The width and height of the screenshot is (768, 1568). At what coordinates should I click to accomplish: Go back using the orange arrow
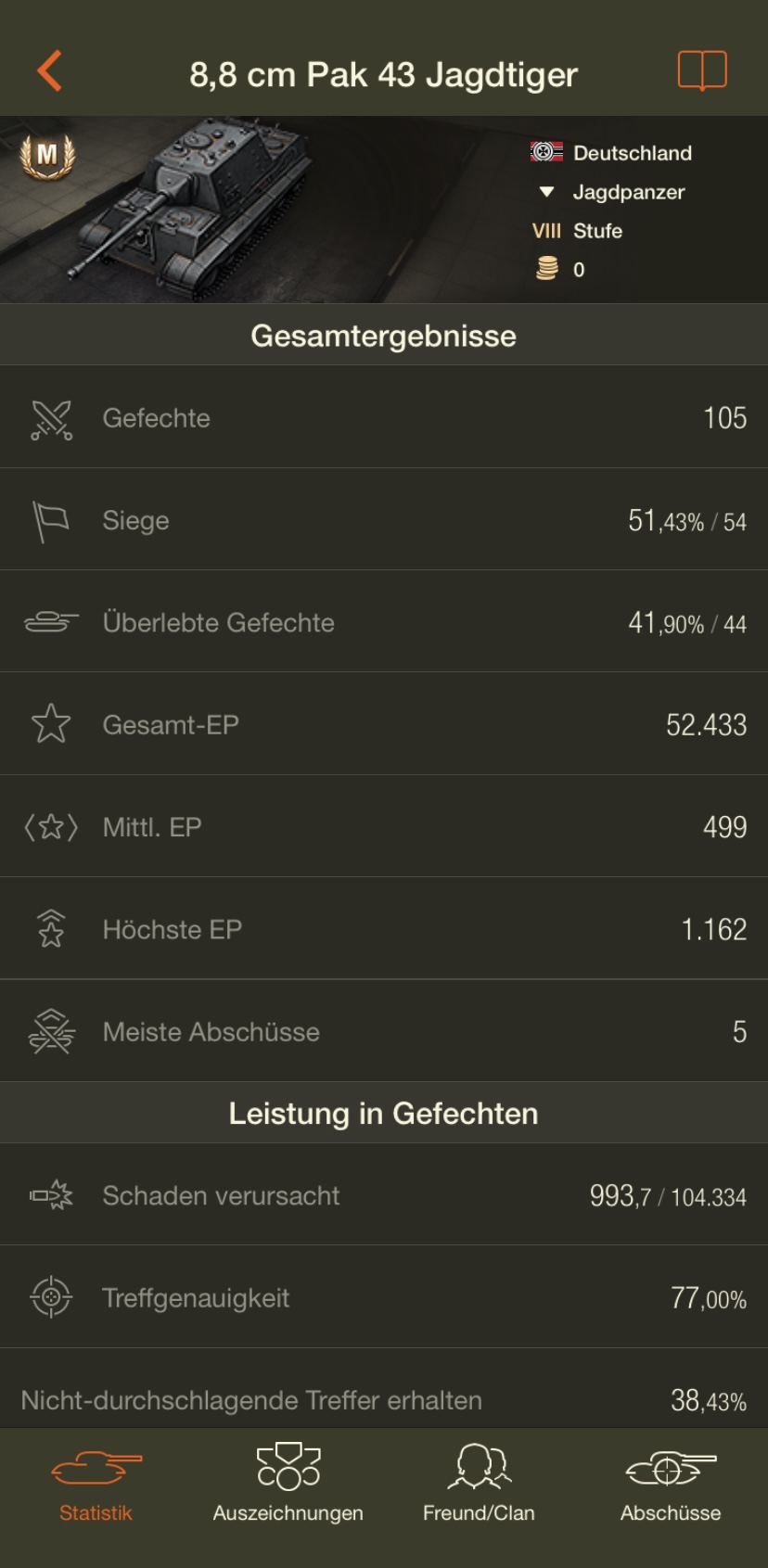tap(50, 71)
